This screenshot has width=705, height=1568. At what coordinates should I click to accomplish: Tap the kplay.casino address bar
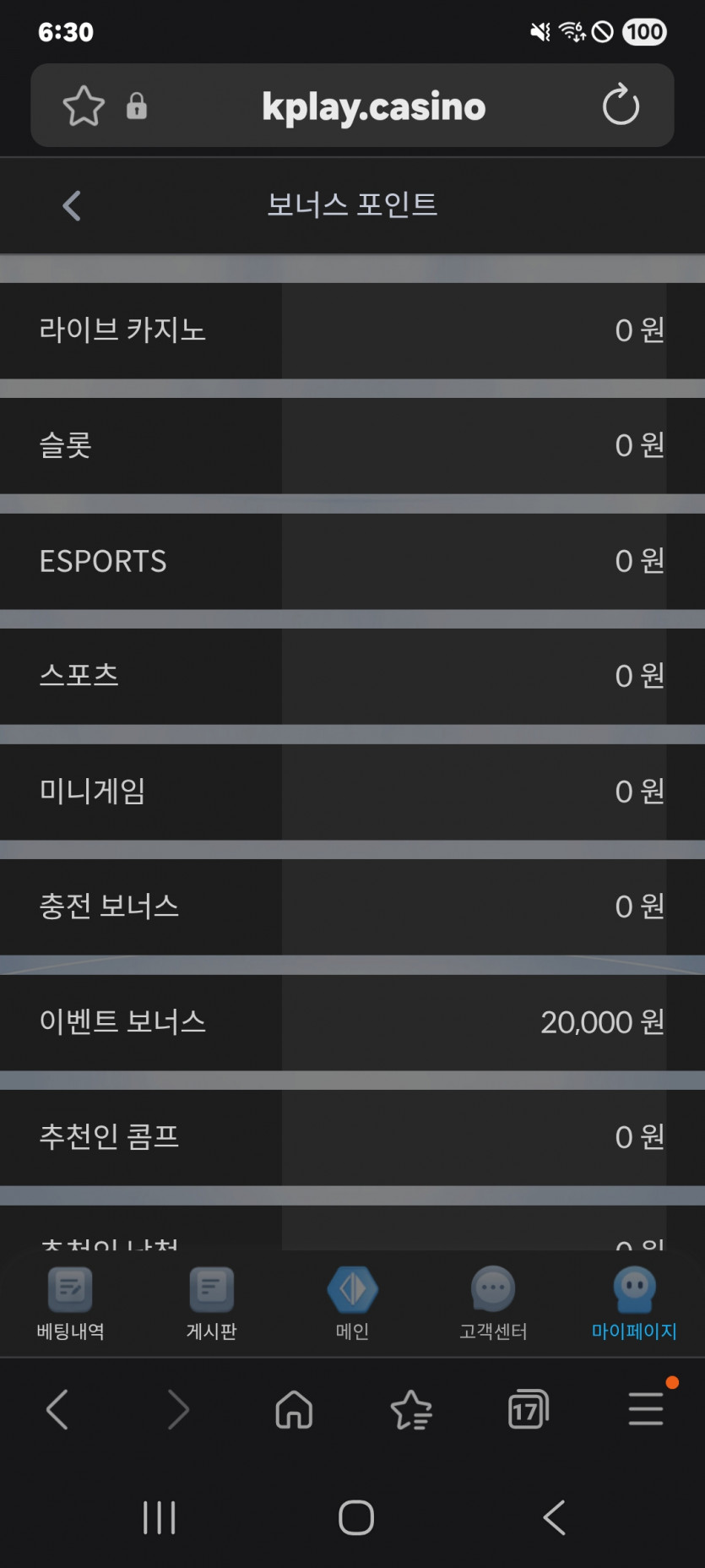[x=374, y=106]
